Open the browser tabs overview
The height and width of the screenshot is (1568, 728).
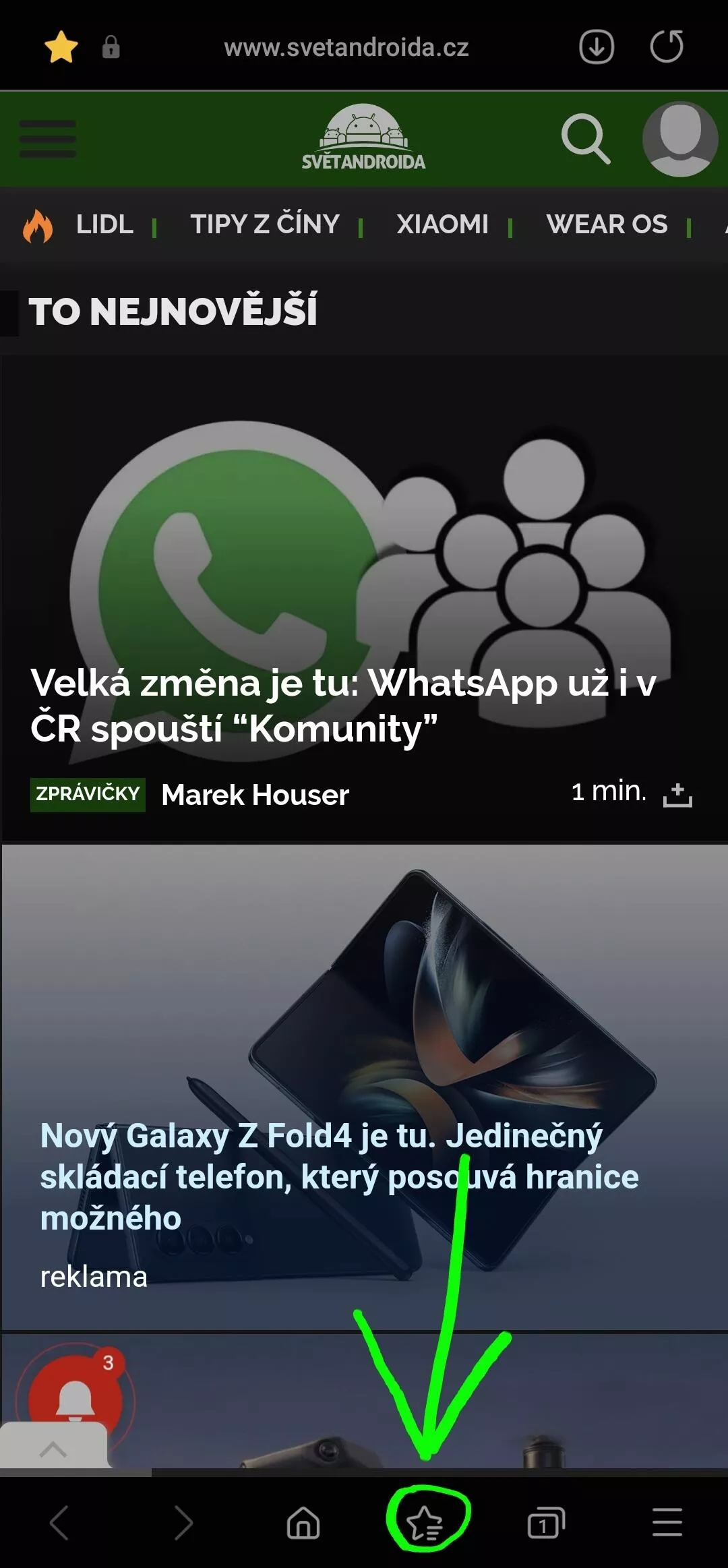pos(546,1523)
